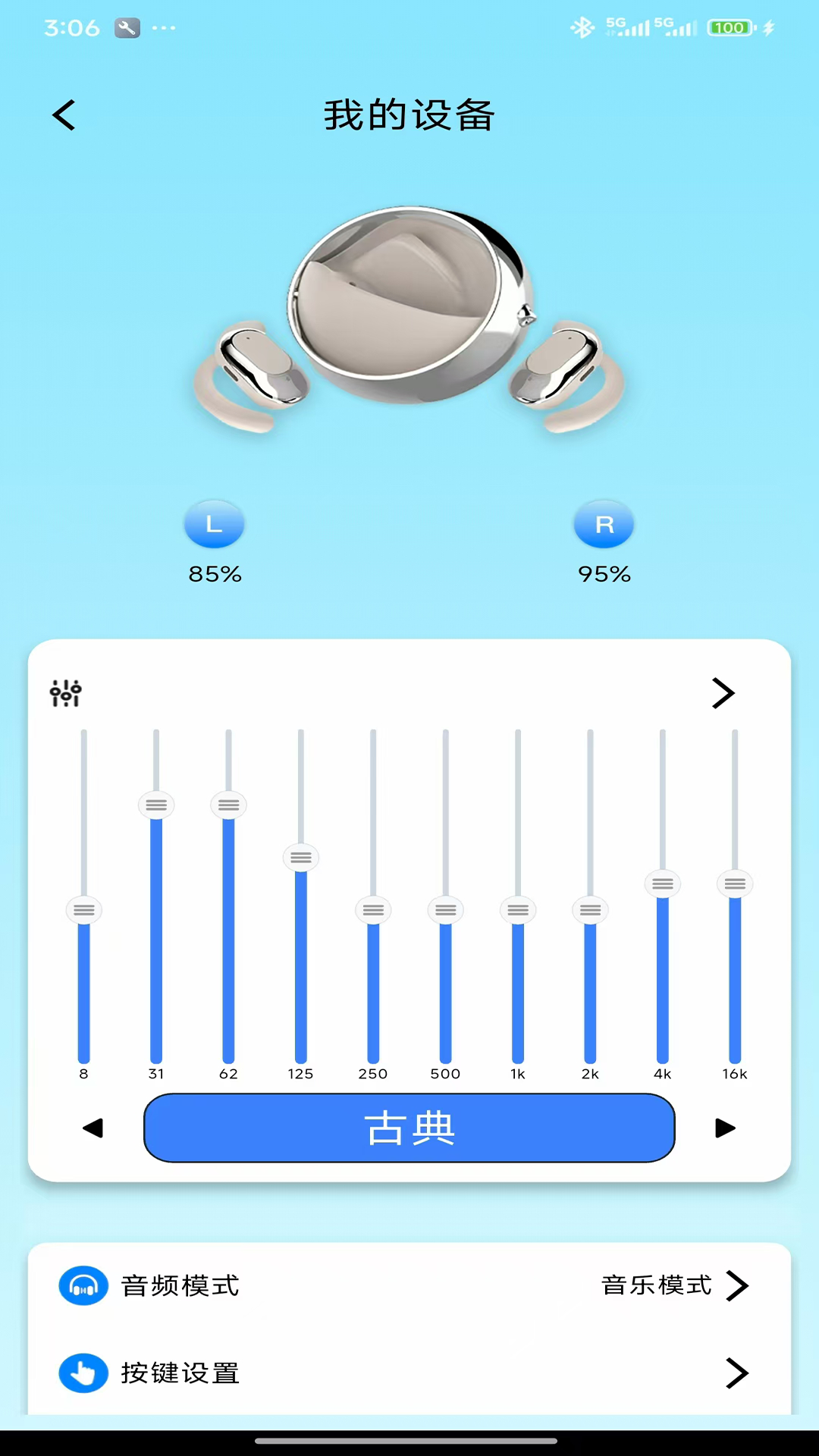This screenshot has width=819, height=1456.
Task: Select the 古典 EQ preset button
Action: pyautogui.click(x=409, y=1128)
